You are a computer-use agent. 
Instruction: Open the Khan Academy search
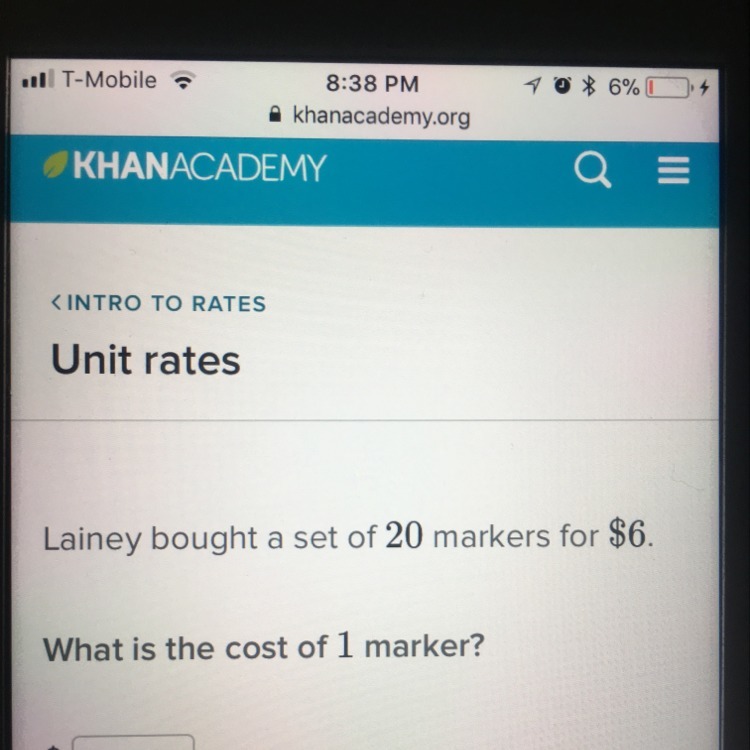593,169
